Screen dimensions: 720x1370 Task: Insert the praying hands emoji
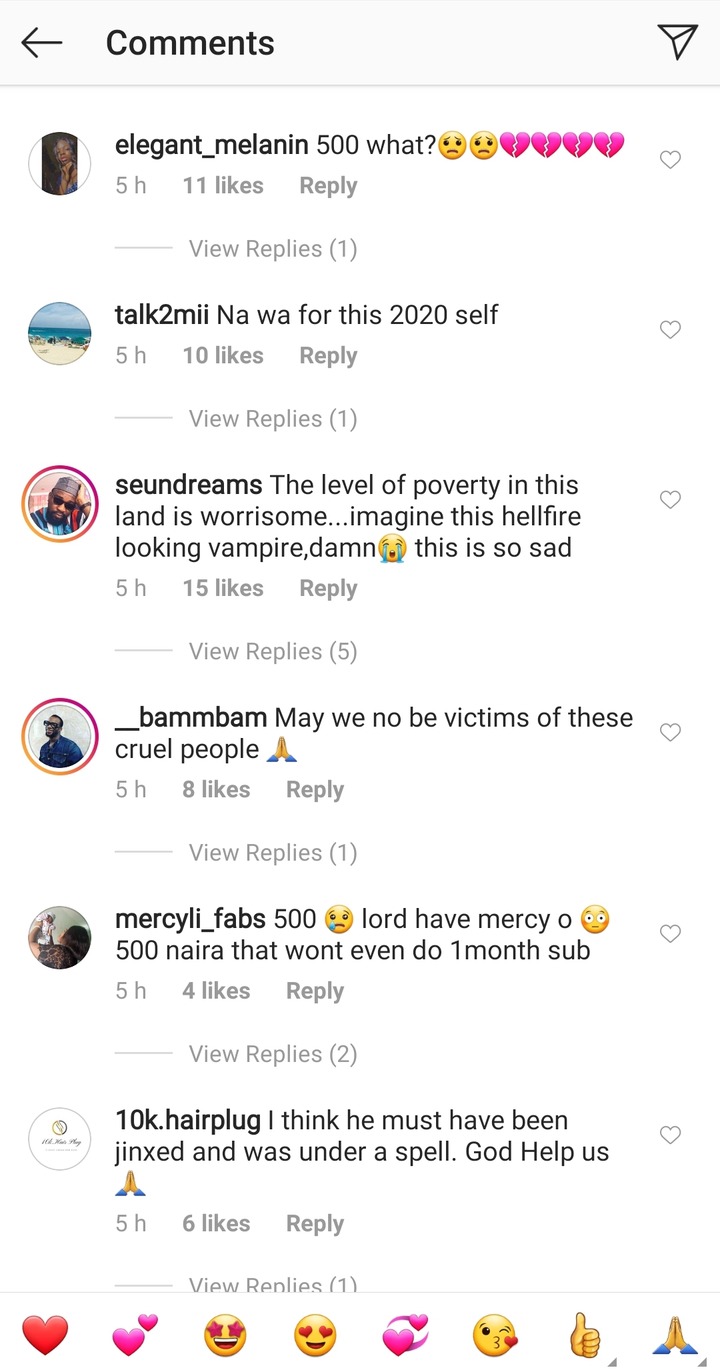(675, 1335)
